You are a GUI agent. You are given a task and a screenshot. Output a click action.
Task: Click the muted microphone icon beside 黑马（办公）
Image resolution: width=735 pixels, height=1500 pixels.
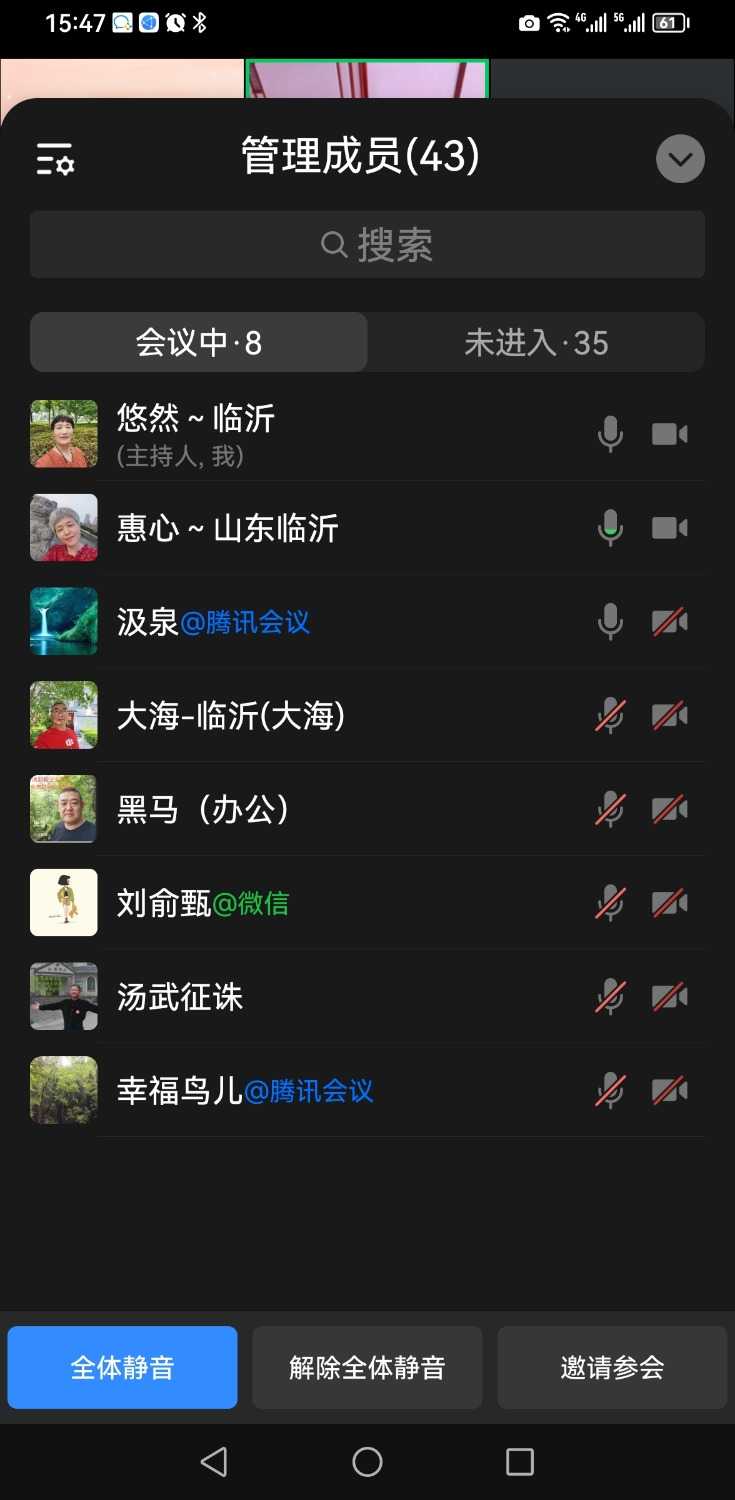(611, 809)
